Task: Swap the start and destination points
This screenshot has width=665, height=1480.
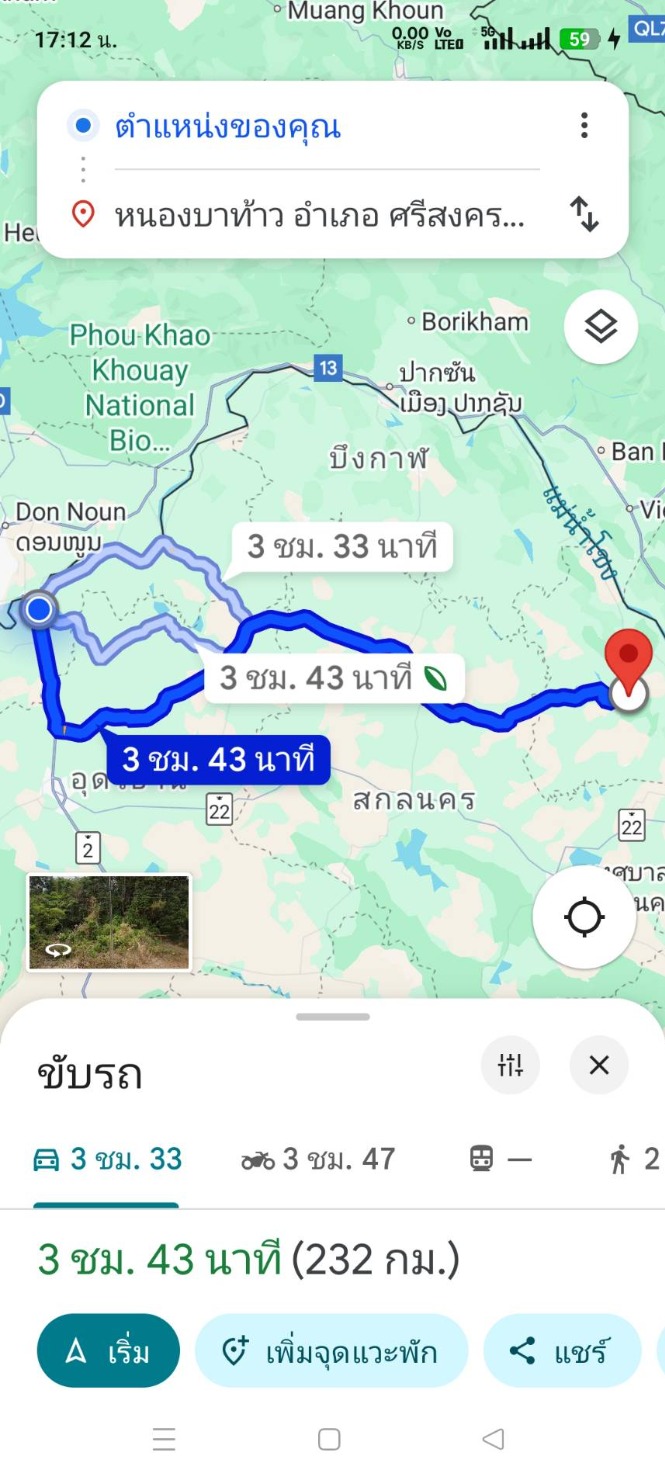Action: pyautogui.click(x=584, y=214)
